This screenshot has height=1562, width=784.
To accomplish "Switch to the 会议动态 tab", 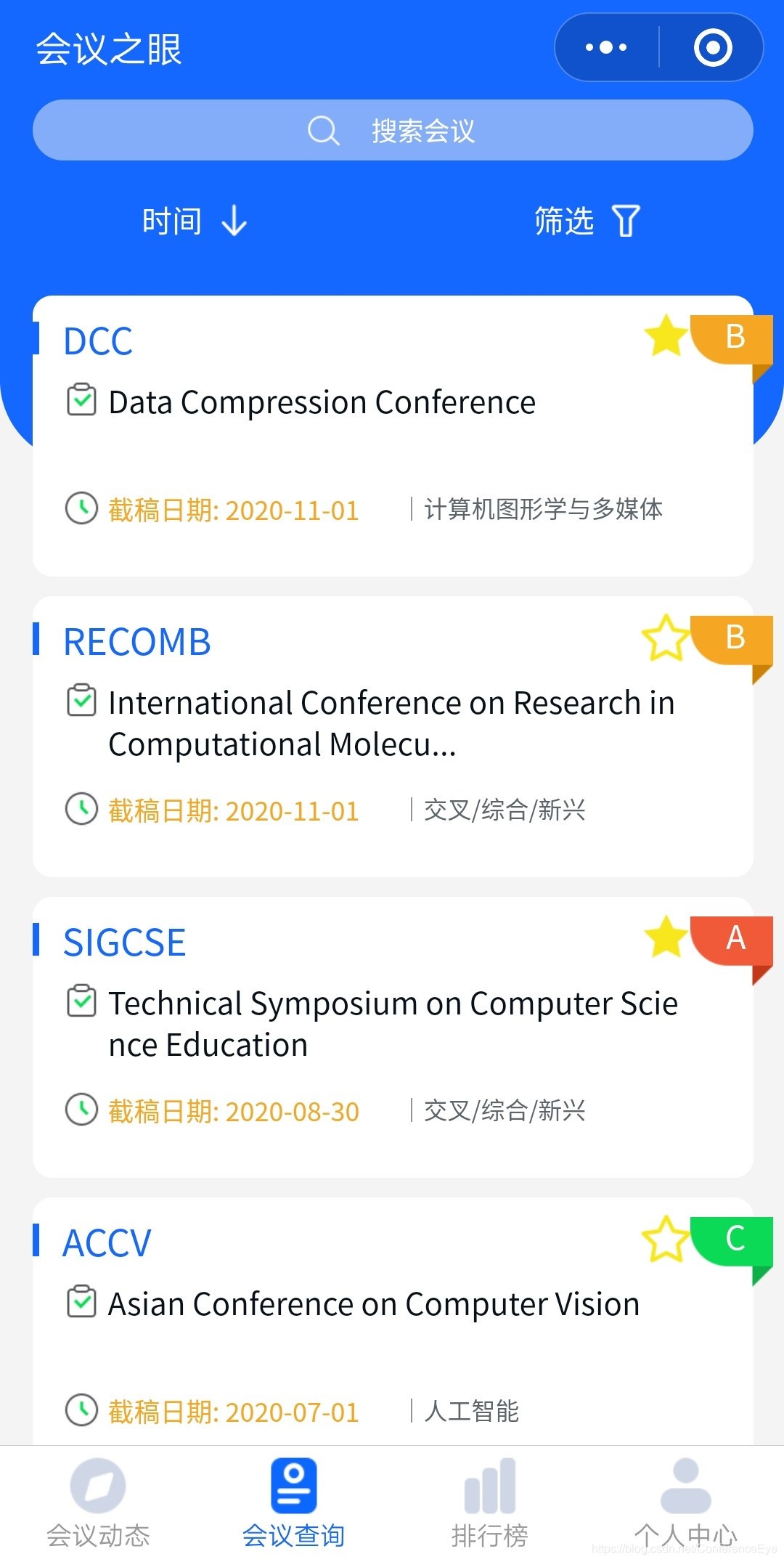I will click(98, 1503).
